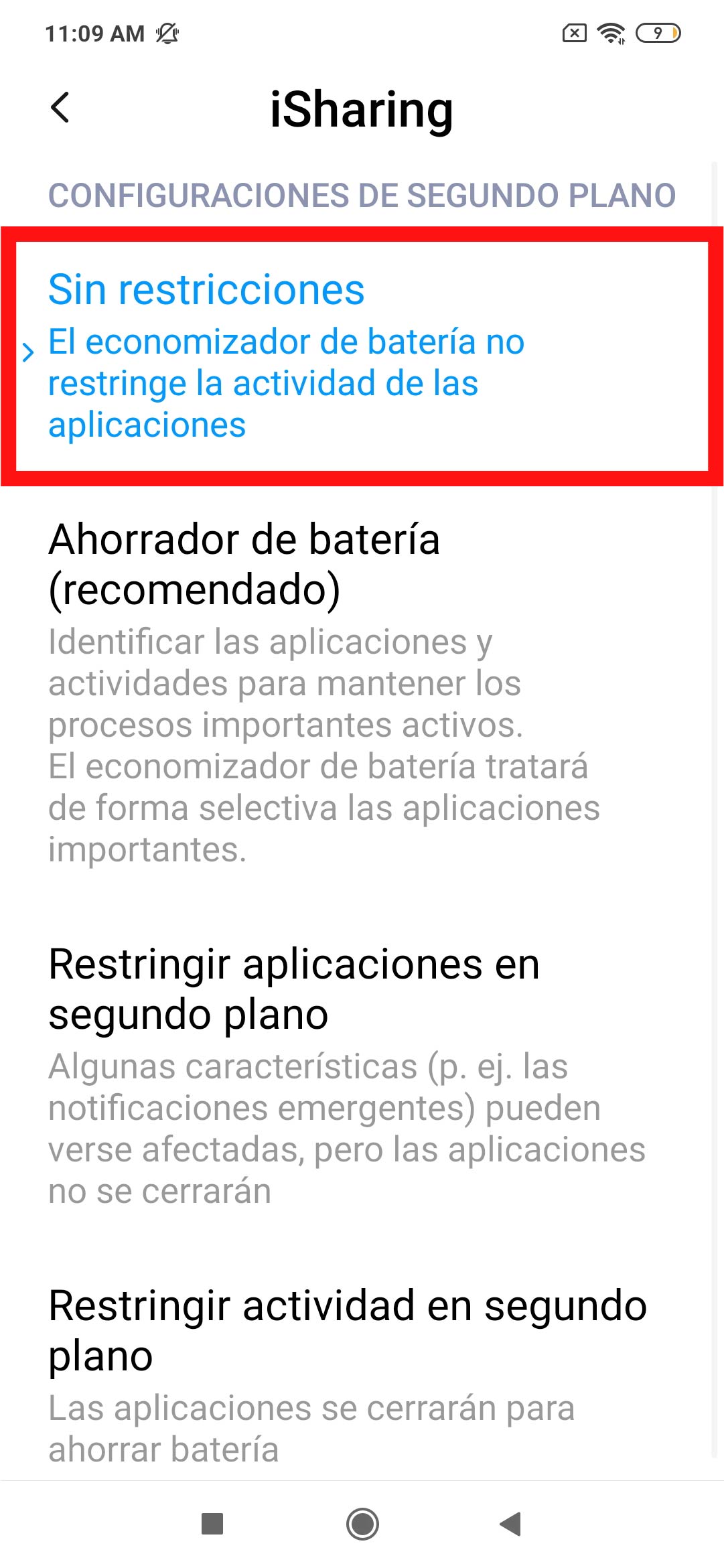Tap the CONFIGURACIONES DE SEGUNDO PLANO section header

pyautogui.click(x=362, y=195)
